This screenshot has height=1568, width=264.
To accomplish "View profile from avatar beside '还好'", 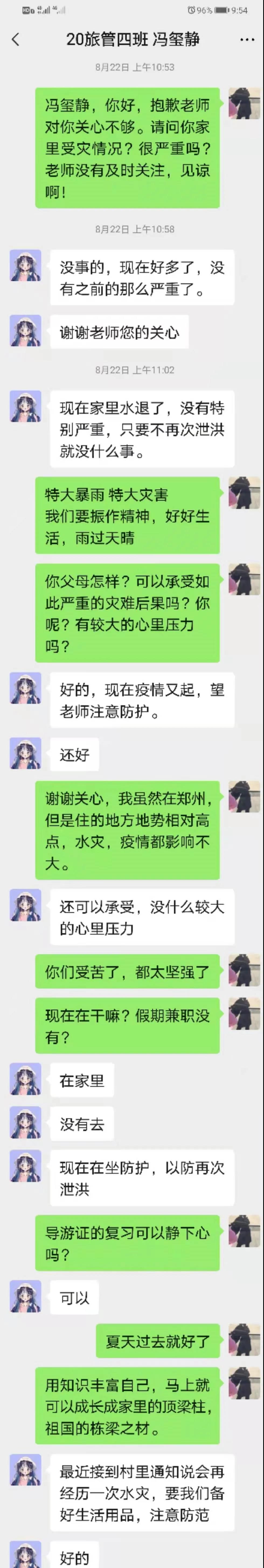I will pyautogui.click(x=26, y=754).
